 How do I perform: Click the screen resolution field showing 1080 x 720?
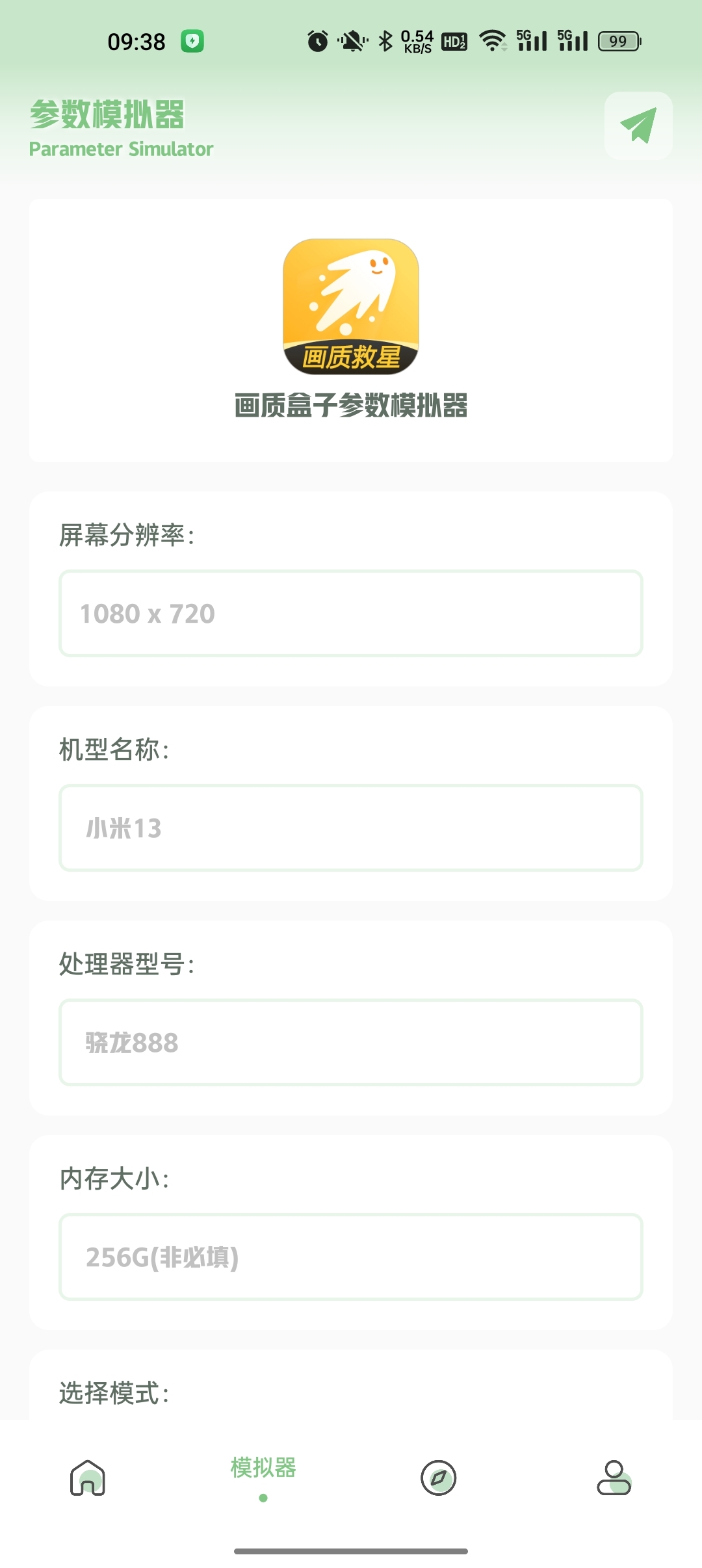tap(351, 613)
